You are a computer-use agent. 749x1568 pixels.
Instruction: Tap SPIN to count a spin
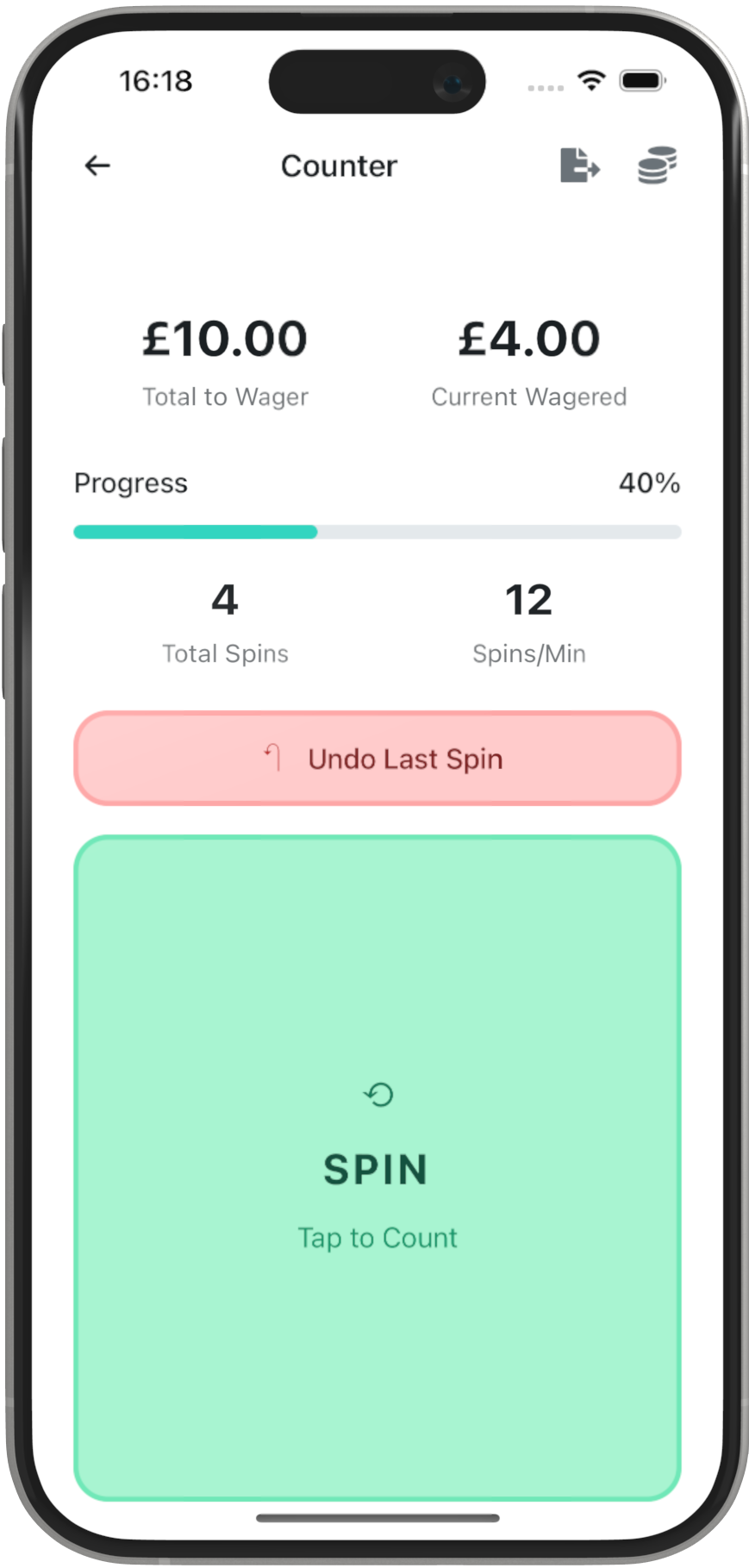click(378, 1168)
